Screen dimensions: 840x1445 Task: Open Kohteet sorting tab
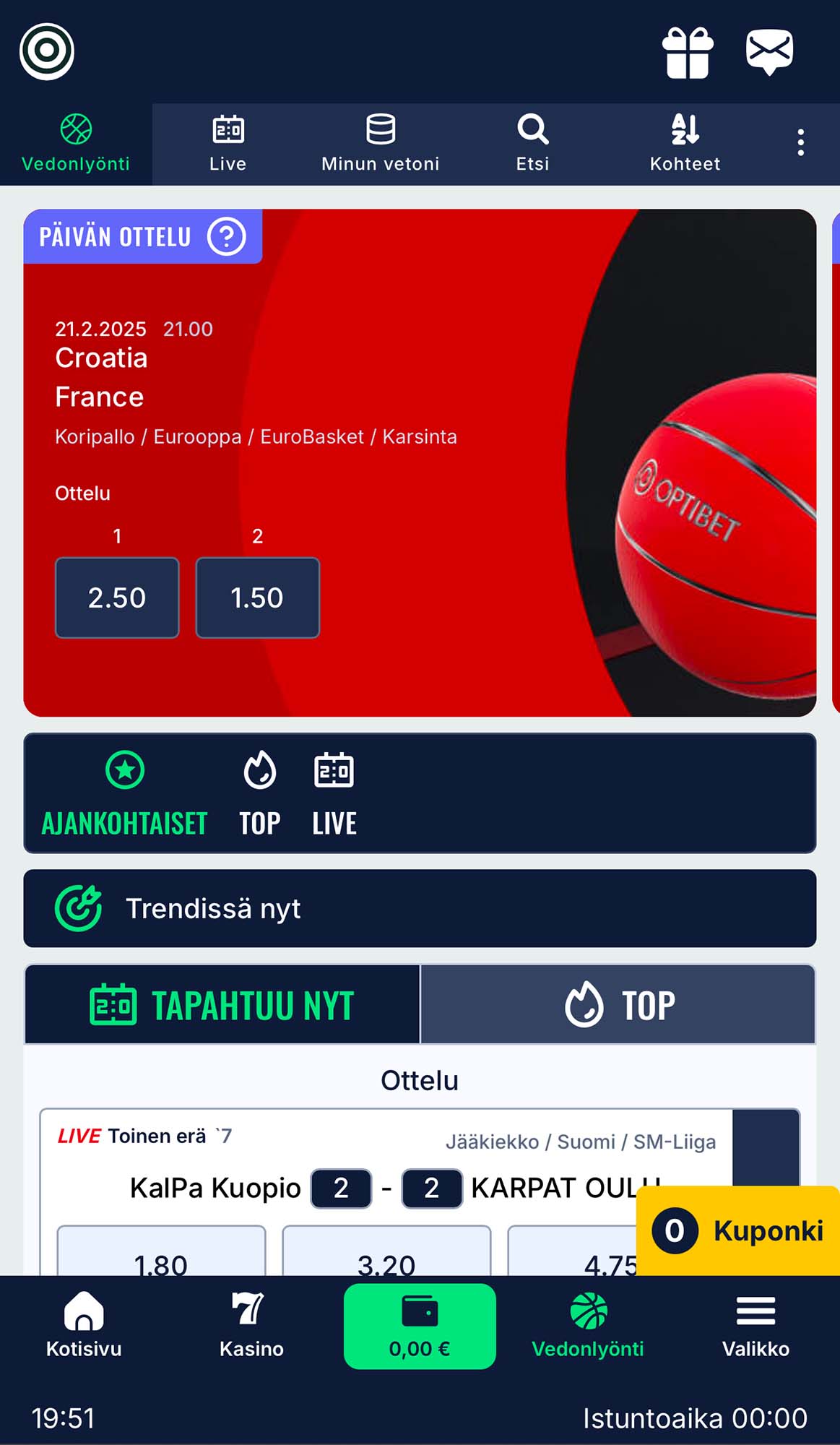tap(685, 144)
